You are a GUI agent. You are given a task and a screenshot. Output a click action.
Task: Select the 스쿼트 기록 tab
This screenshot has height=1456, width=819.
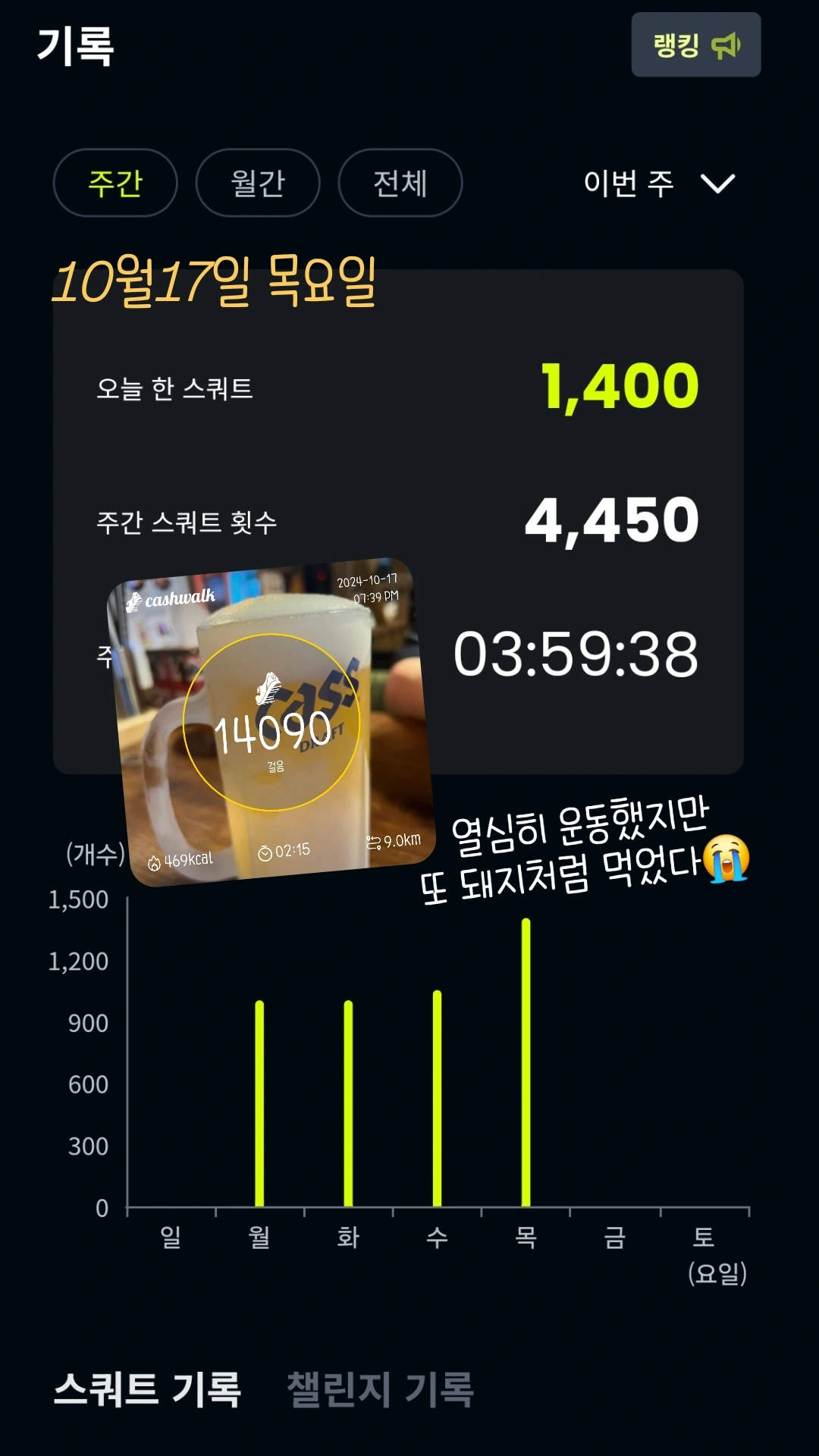pos(147,1389)
